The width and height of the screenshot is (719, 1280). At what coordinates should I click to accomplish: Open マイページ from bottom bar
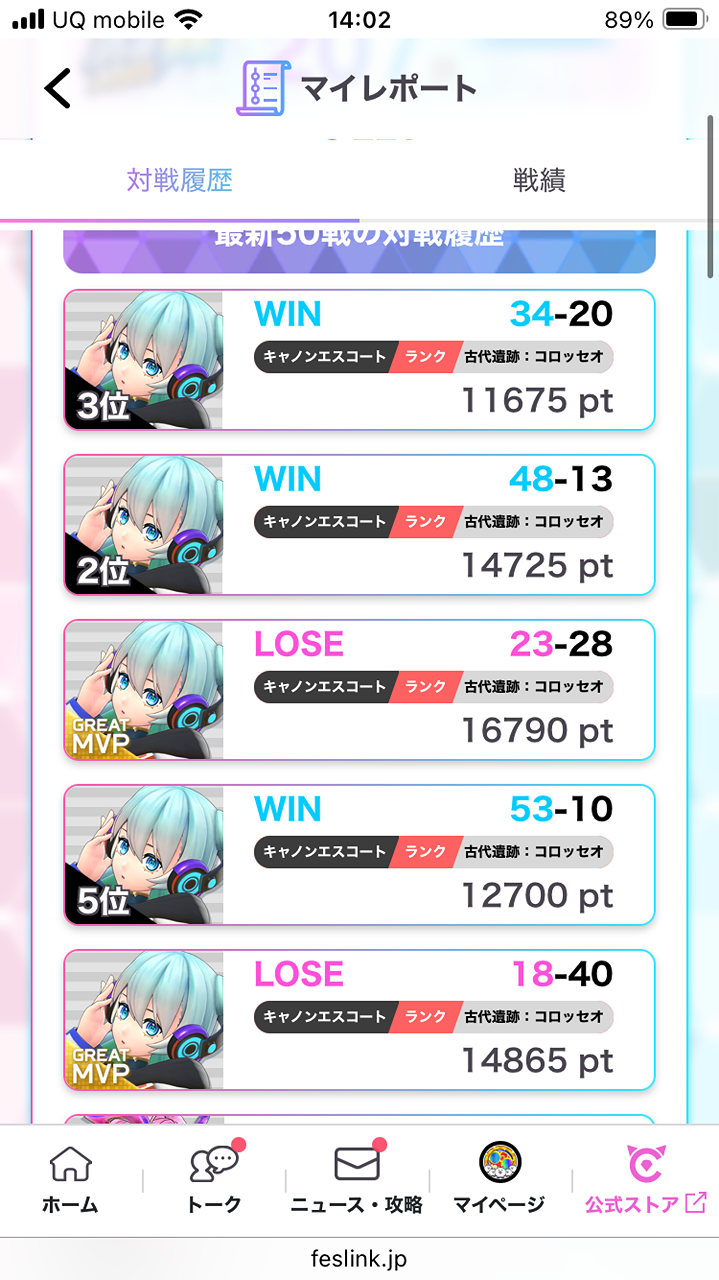click(x=499, y=1180)
